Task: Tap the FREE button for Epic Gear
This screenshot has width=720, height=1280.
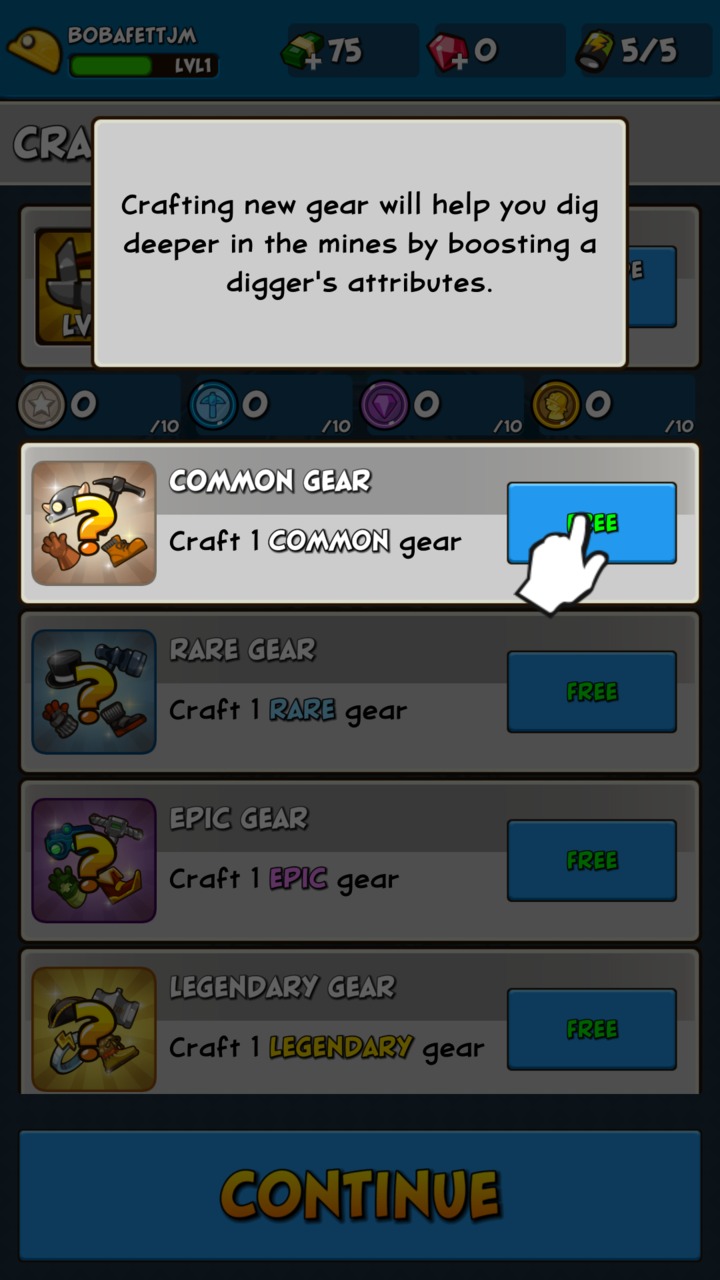Action: point(591,860)
